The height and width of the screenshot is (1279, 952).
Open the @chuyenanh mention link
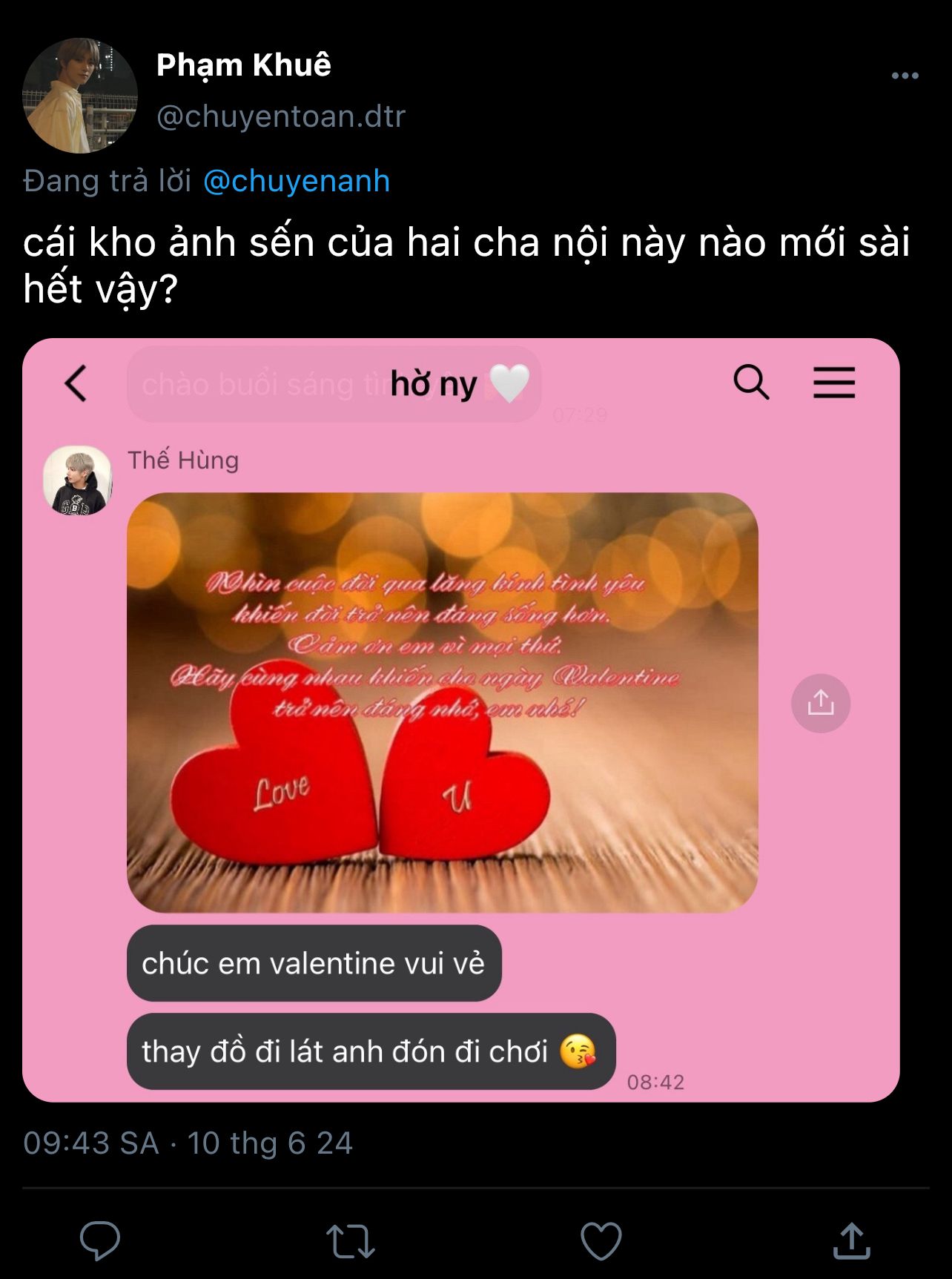point(297,182)
